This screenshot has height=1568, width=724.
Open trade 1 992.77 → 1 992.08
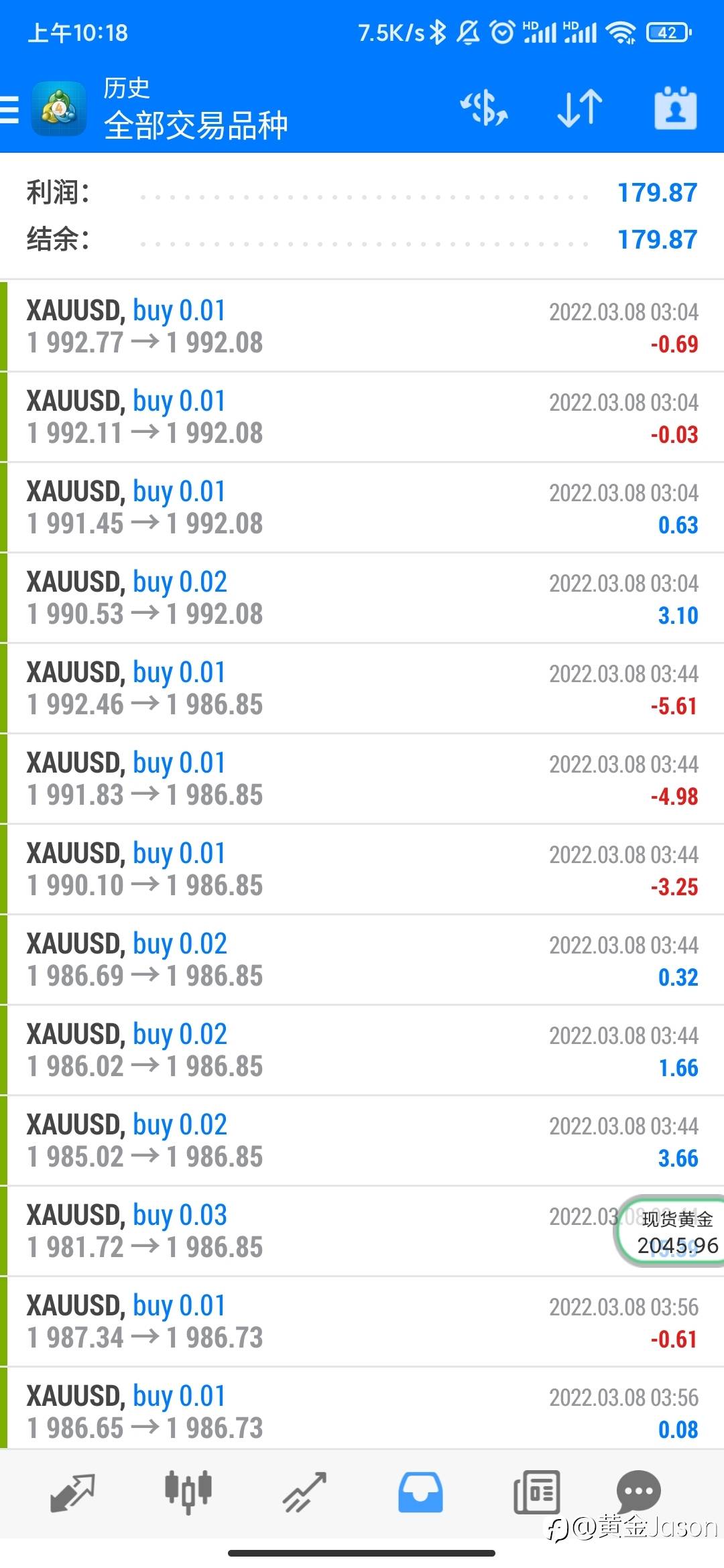(362, 326)
